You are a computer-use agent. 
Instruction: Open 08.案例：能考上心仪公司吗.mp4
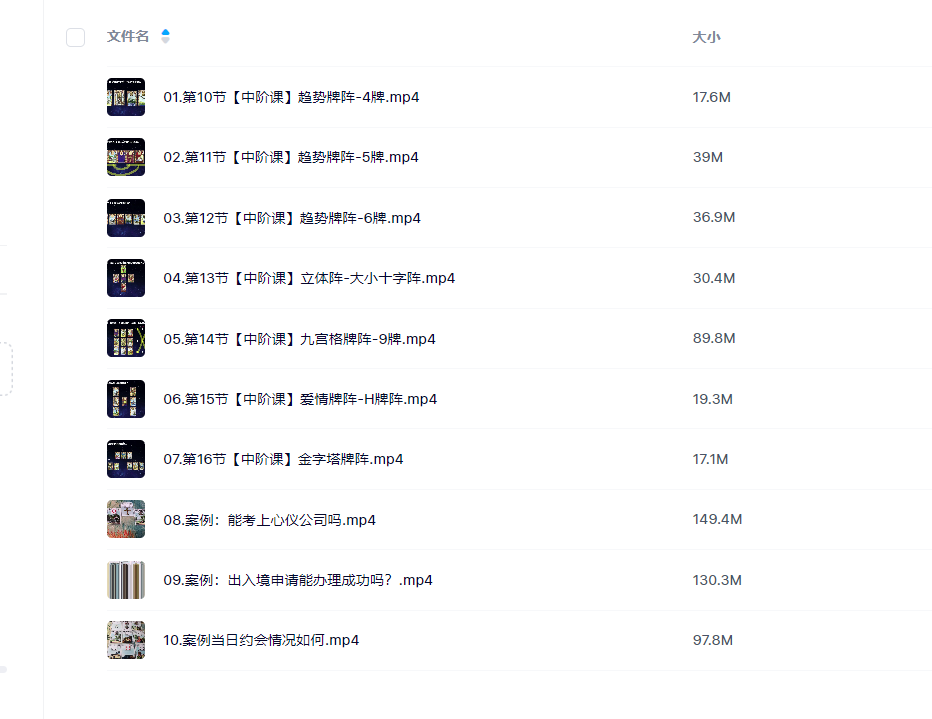[269, 520]
